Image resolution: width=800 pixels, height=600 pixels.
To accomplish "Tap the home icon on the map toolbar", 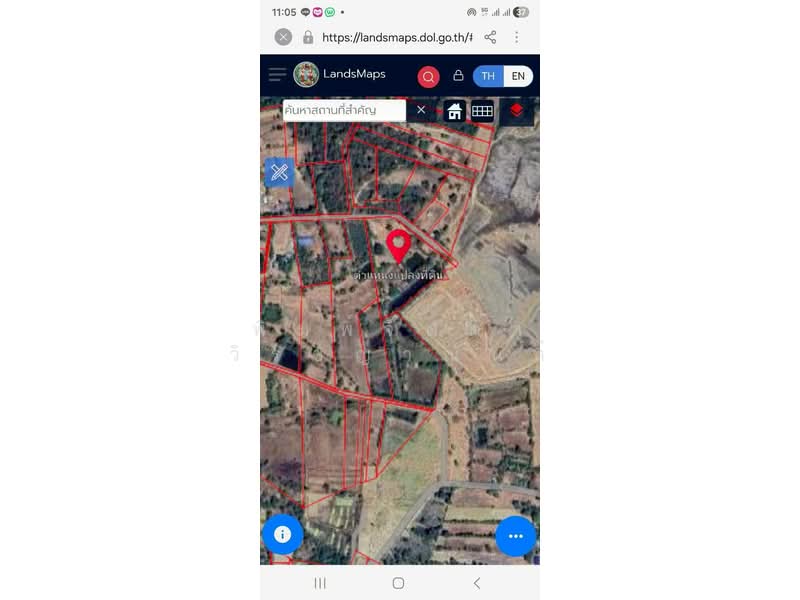I will pos(455,111).
